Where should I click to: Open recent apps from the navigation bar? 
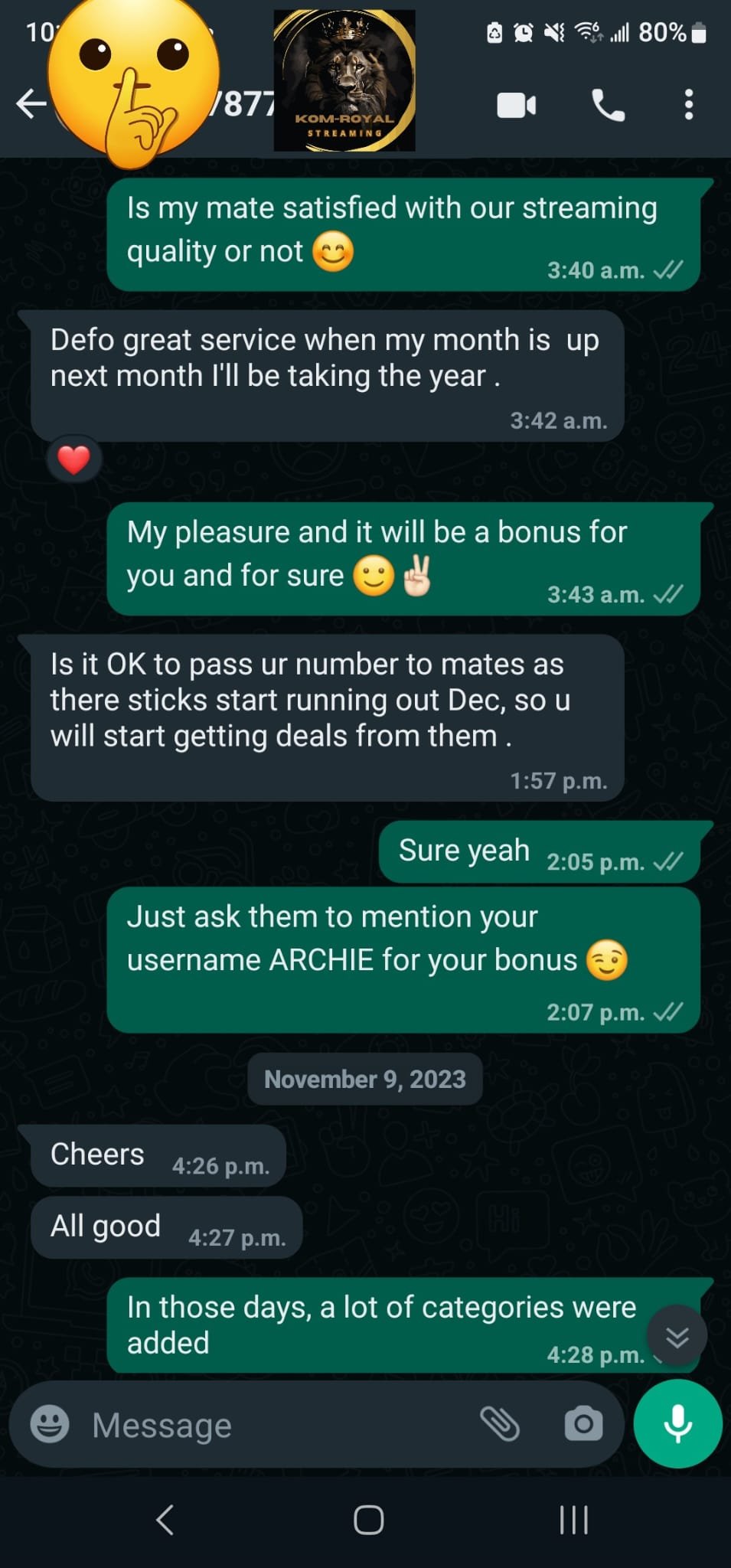(x=573, y=1520)
